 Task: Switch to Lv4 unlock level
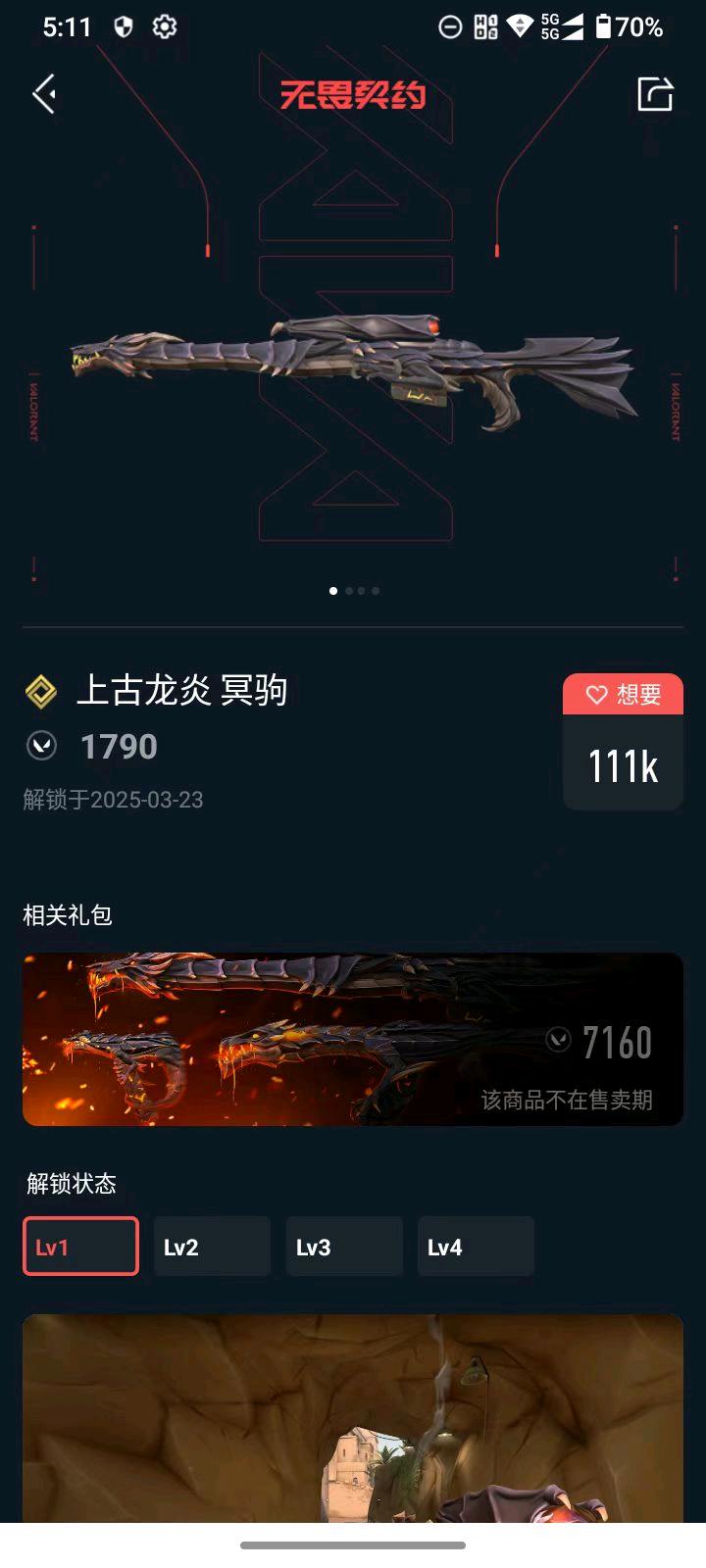[x=476, y=1247]
